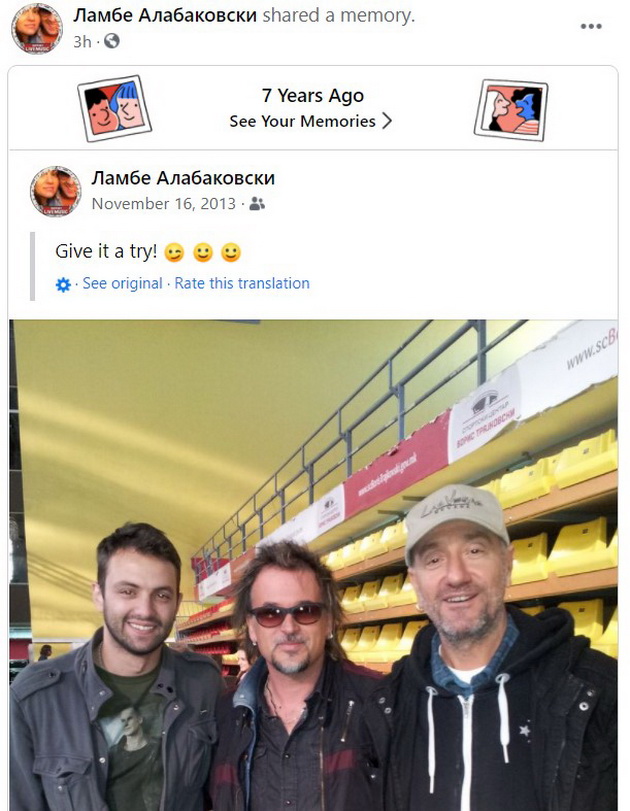
Task: Rate this translation
Action: pos(242,284)
